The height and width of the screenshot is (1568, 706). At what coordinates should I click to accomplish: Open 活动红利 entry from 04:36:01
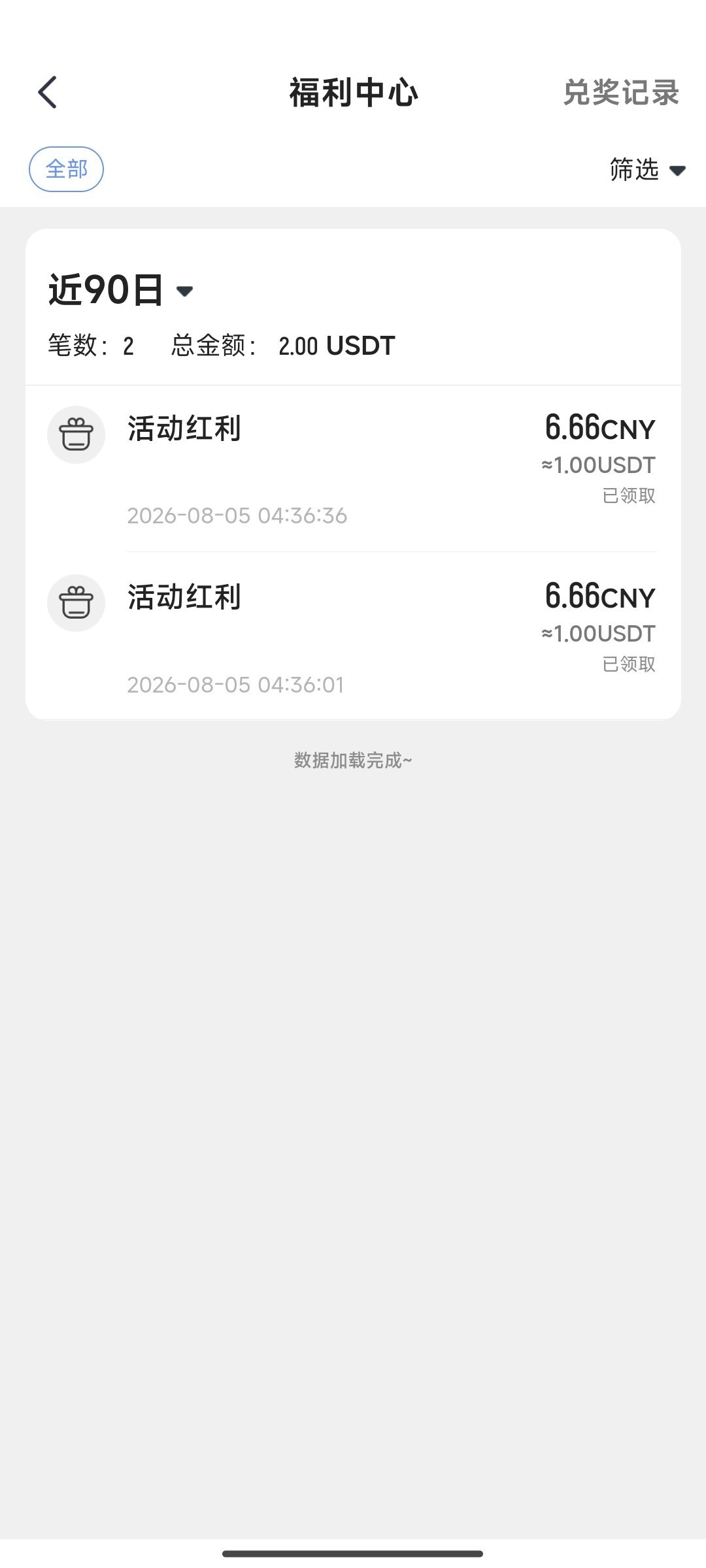point(353,636)
